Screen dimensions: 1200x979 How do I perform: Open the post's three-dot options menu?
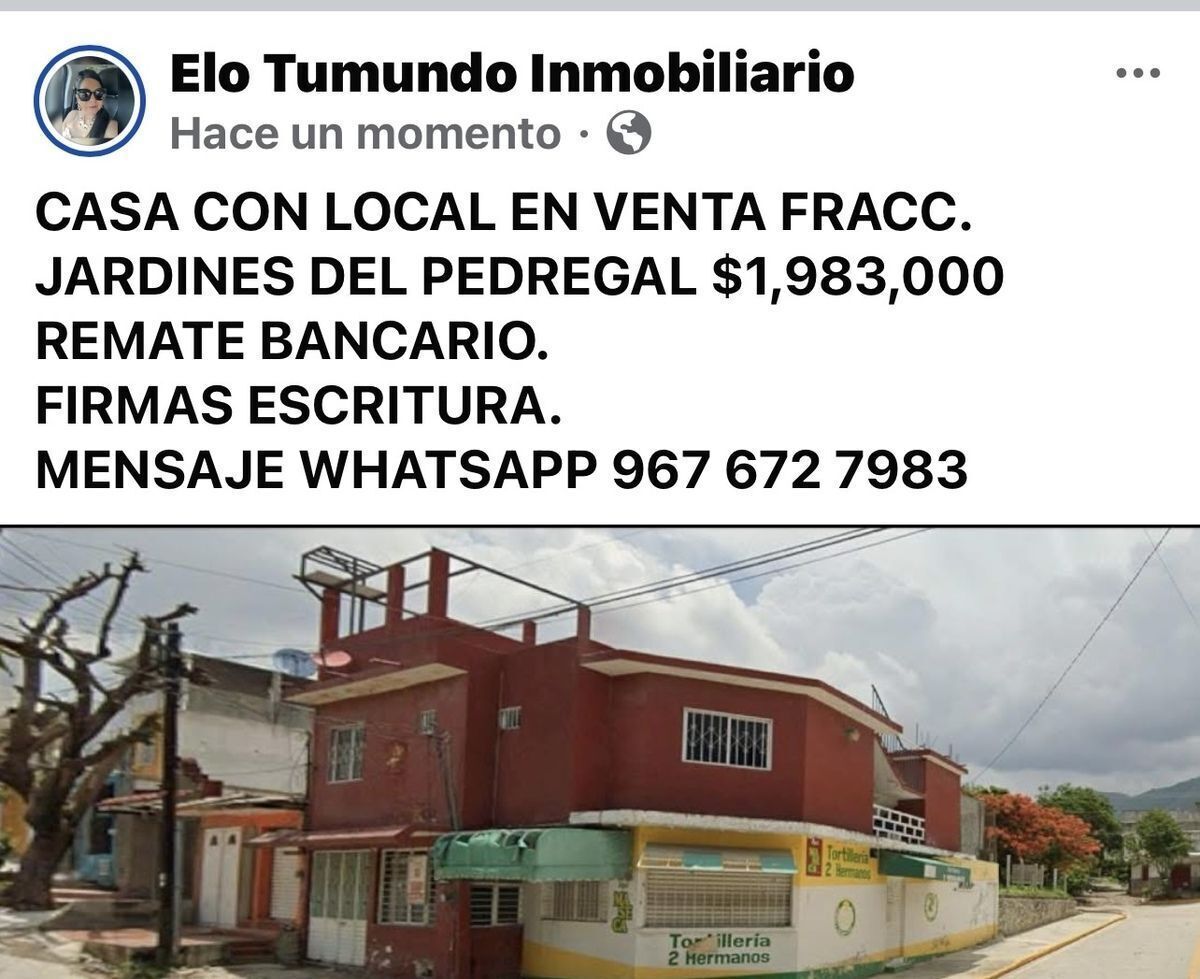coord(1138,73)
